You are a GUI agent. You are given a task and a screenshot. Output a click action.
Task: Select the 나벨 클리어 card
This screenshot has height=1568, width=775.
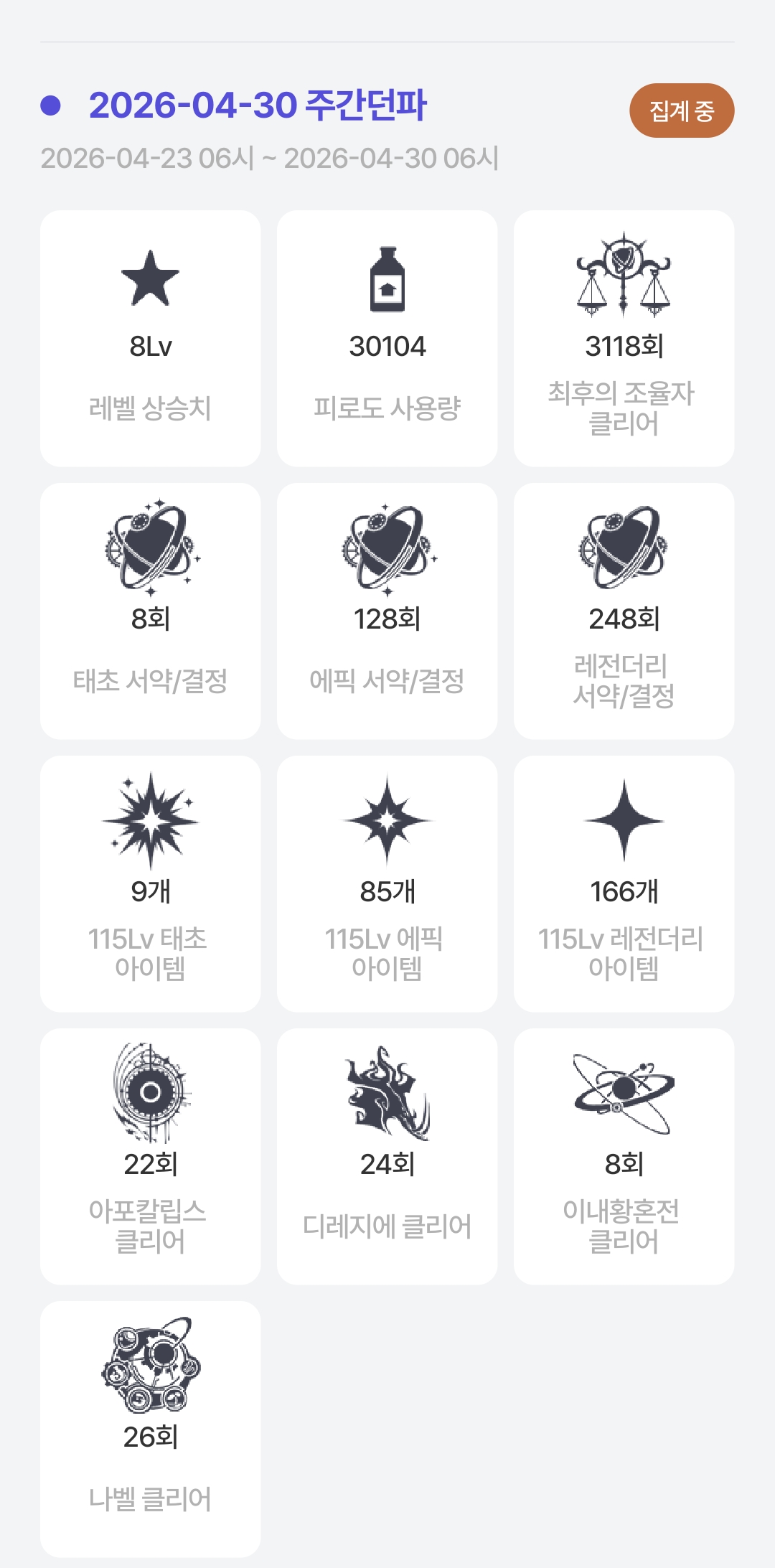pos(150,1429)
